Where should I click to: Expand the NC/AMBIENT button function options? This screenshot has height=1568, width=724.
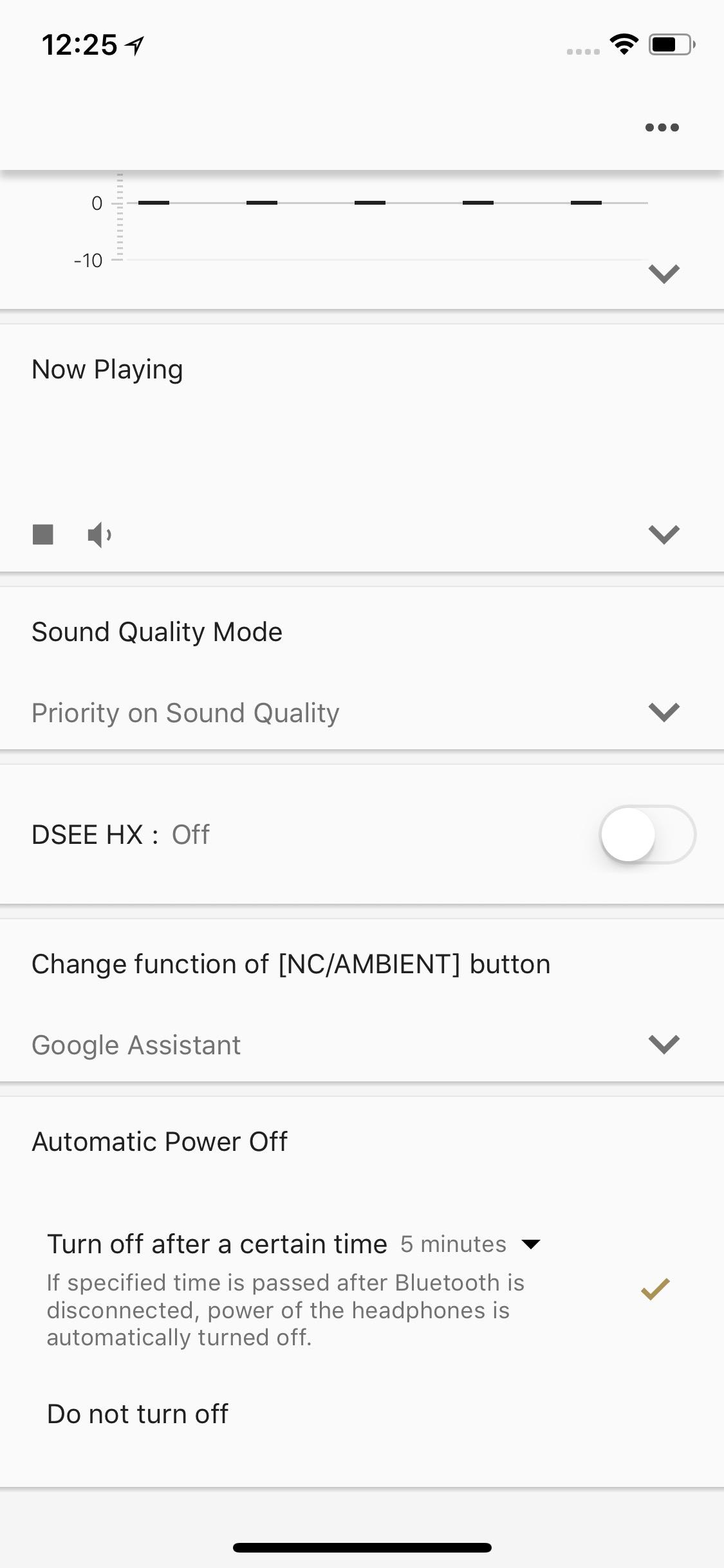(x=664, y=1044)
